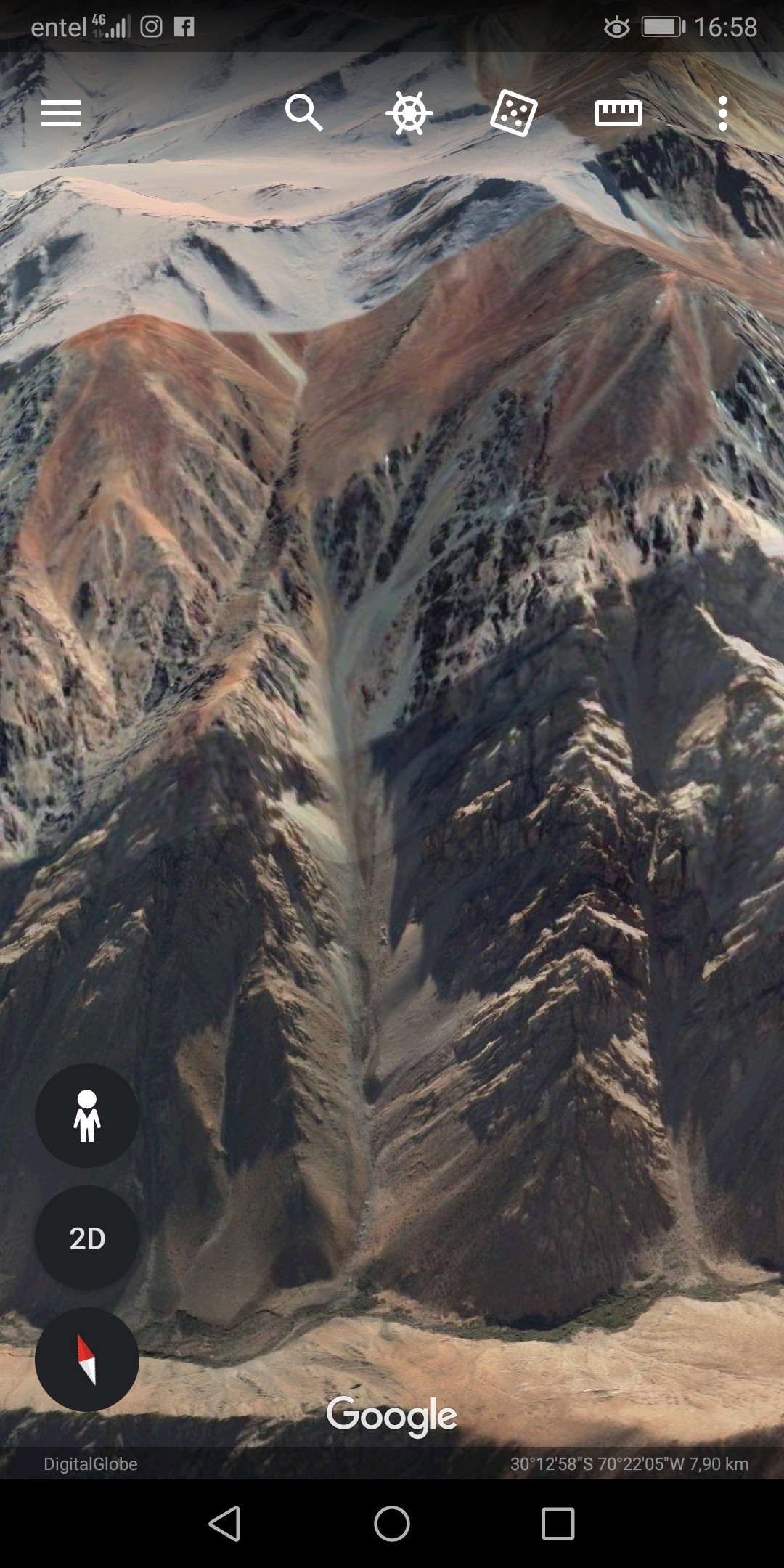This screenshot has width=784, height=1568.
Task: Reset orientation with the compass button
Action: [x=87, y=1360]
